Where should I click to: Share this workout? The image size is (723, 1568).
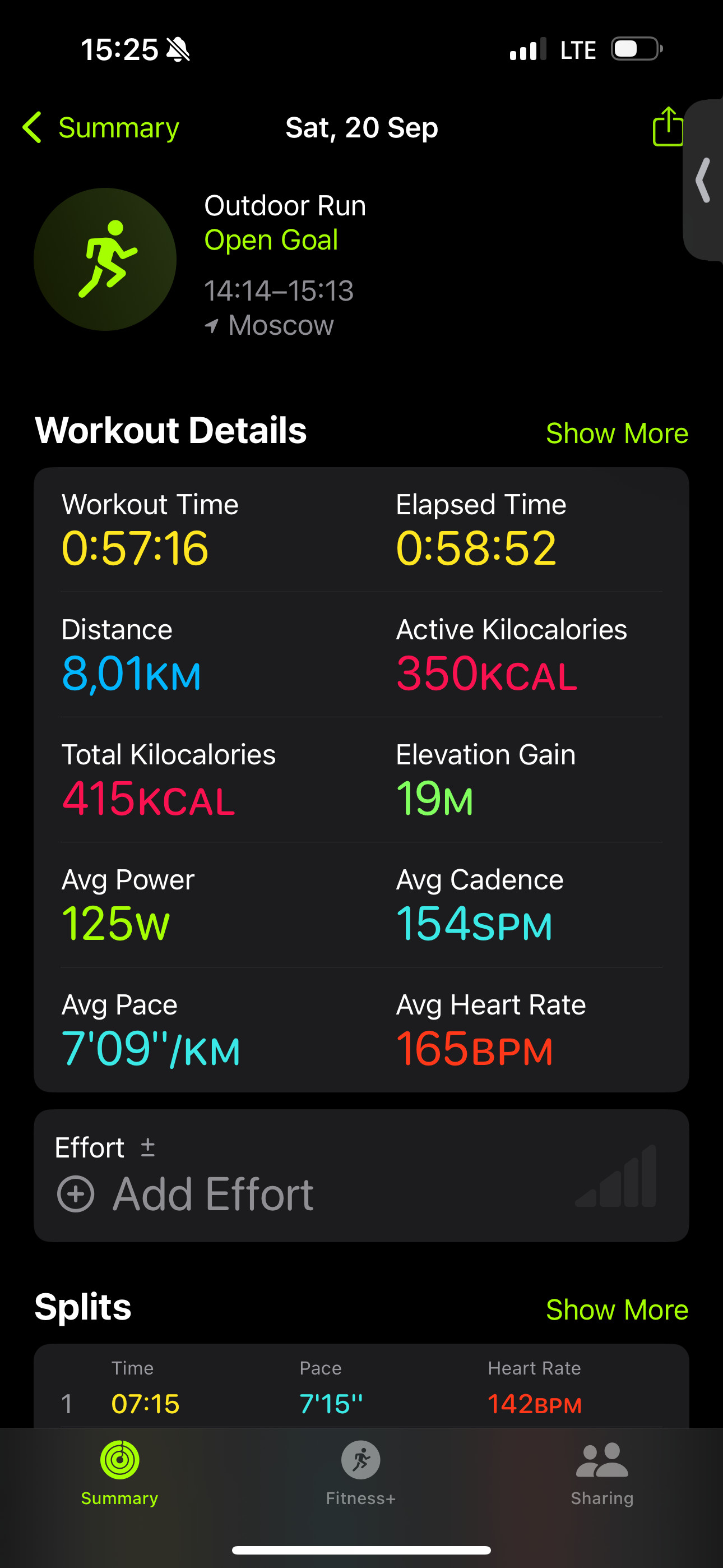668,127
